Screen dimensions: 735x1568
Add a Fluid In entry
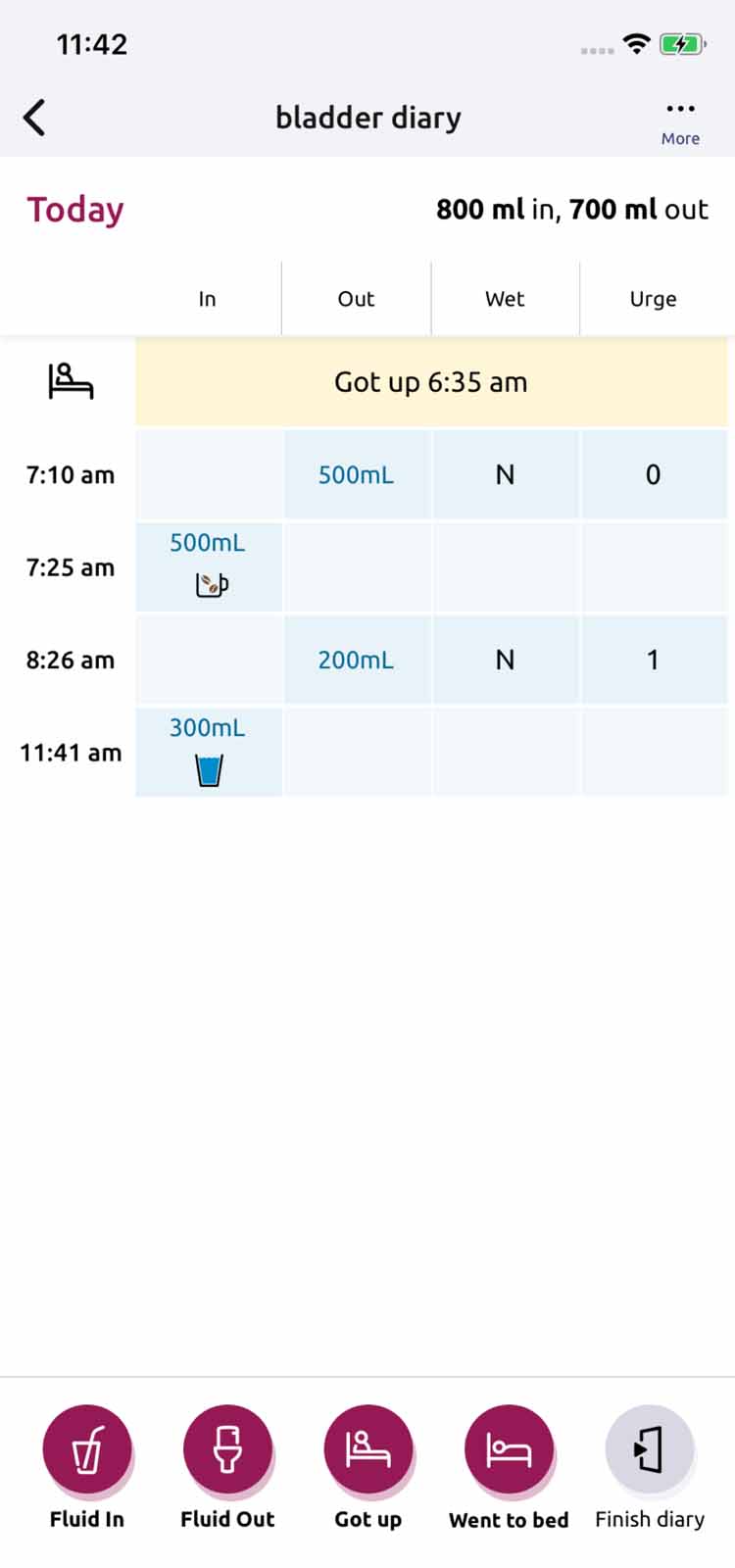click(87, 1450)
